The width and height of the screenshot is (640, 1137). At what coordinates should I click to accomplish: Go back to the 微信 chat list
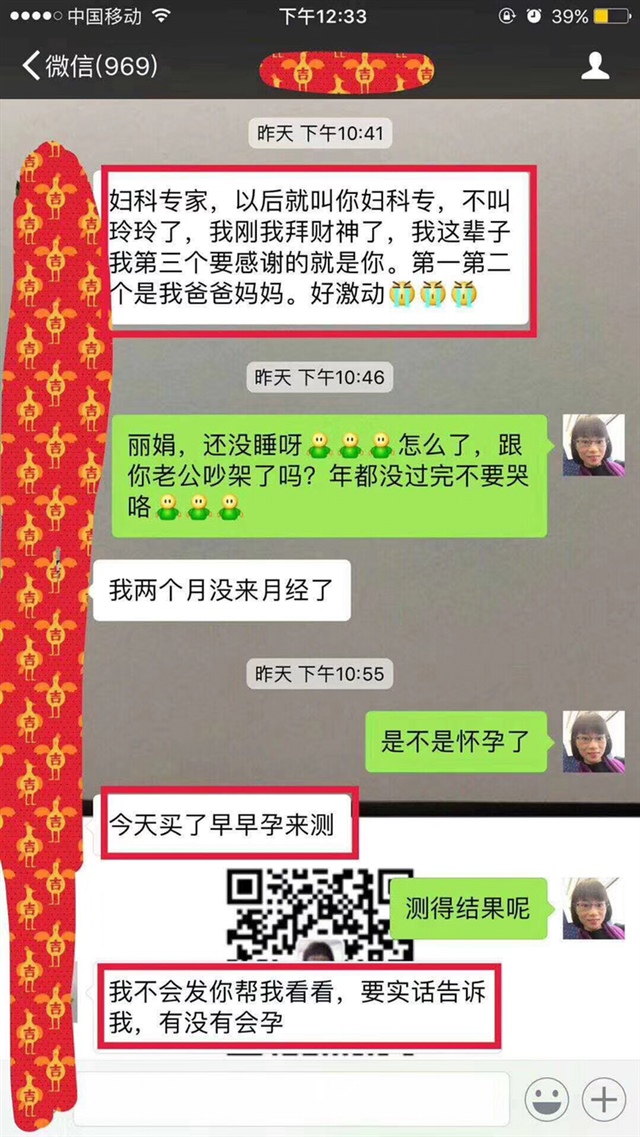88,67
